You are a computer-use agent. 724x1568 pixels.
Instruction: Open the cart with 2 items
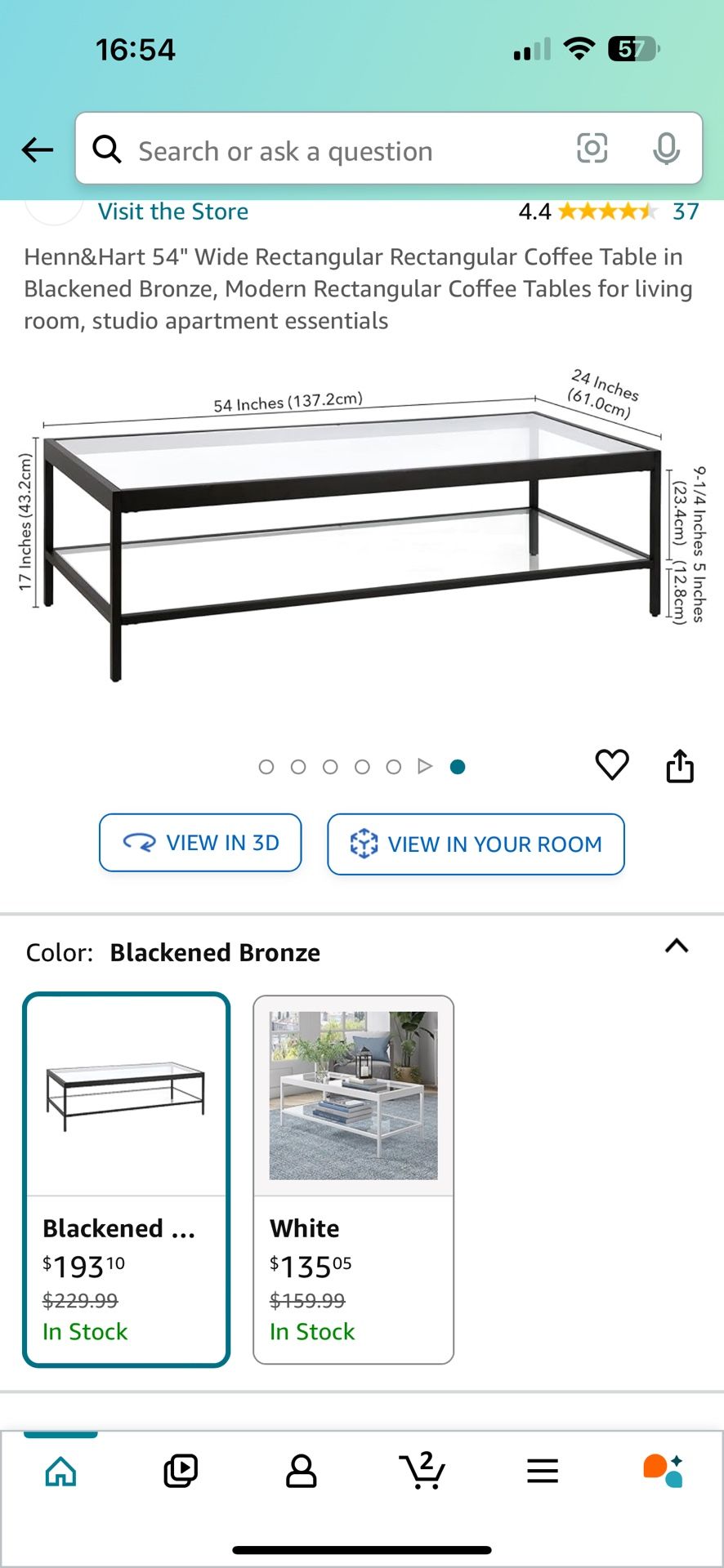pyautogui.click(x=422, y=1471)
